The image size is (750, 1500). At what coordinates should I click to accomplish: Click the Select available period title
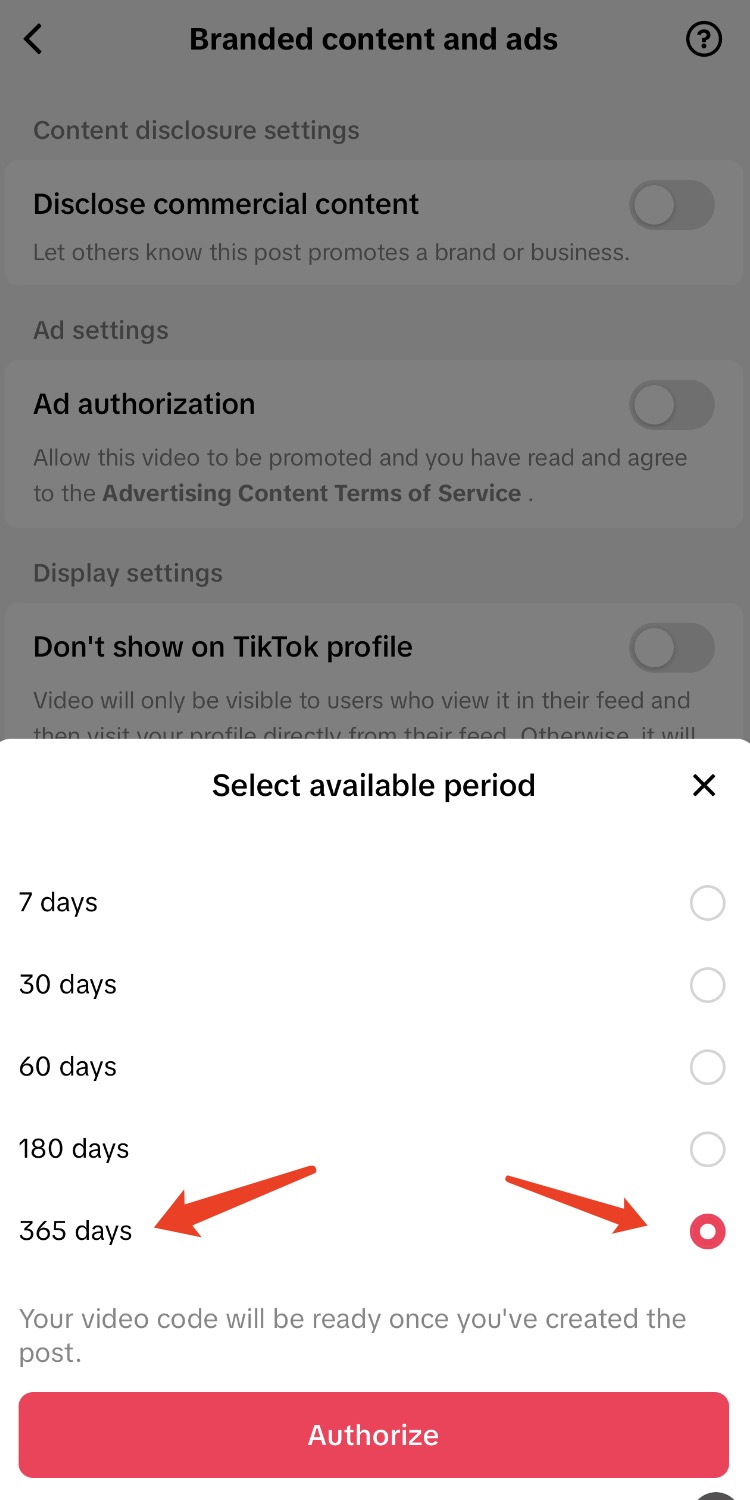(x=373, y=785)
